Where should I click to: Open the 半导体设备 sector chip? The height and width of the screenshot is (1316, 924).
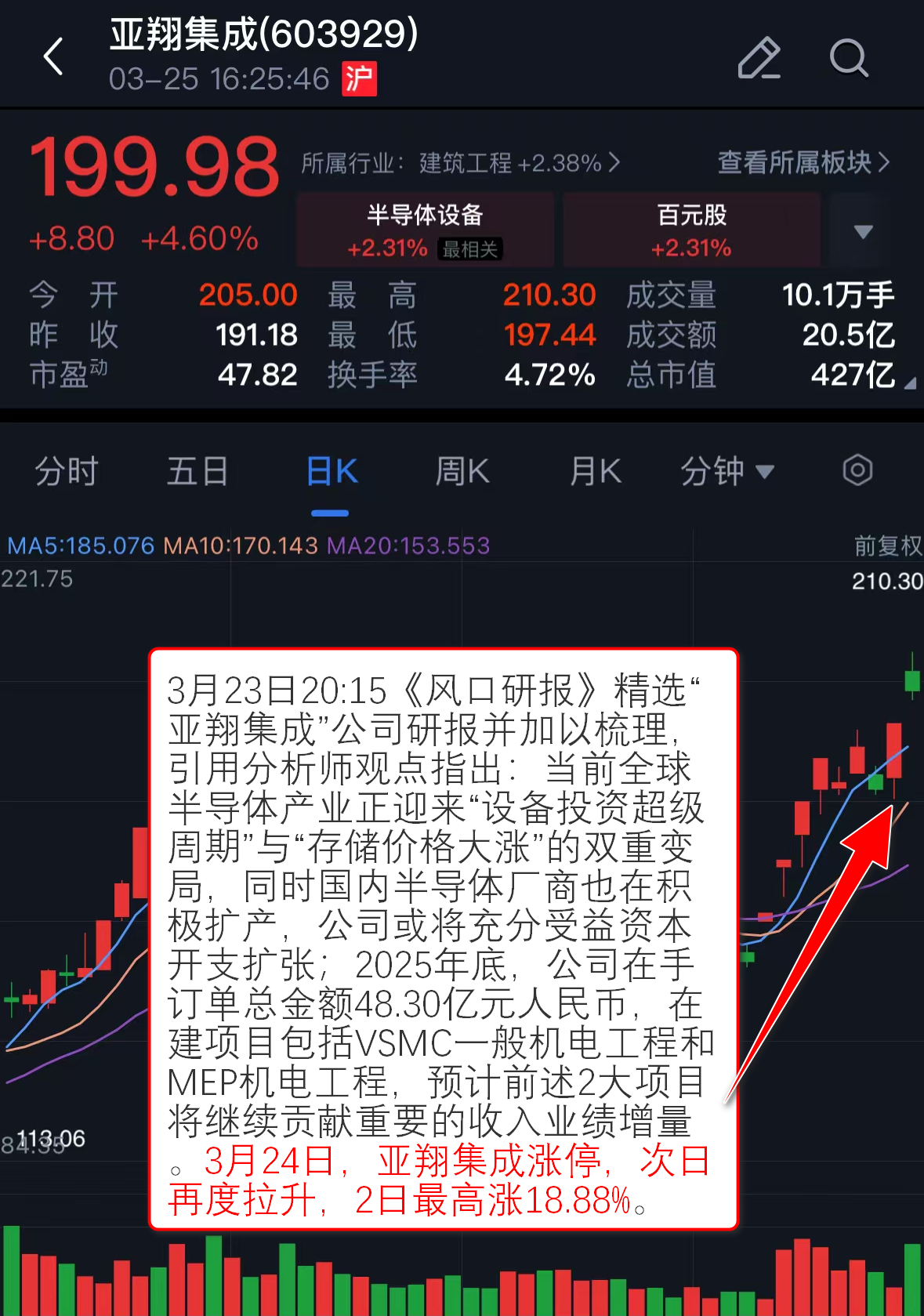tap(425, 230)
